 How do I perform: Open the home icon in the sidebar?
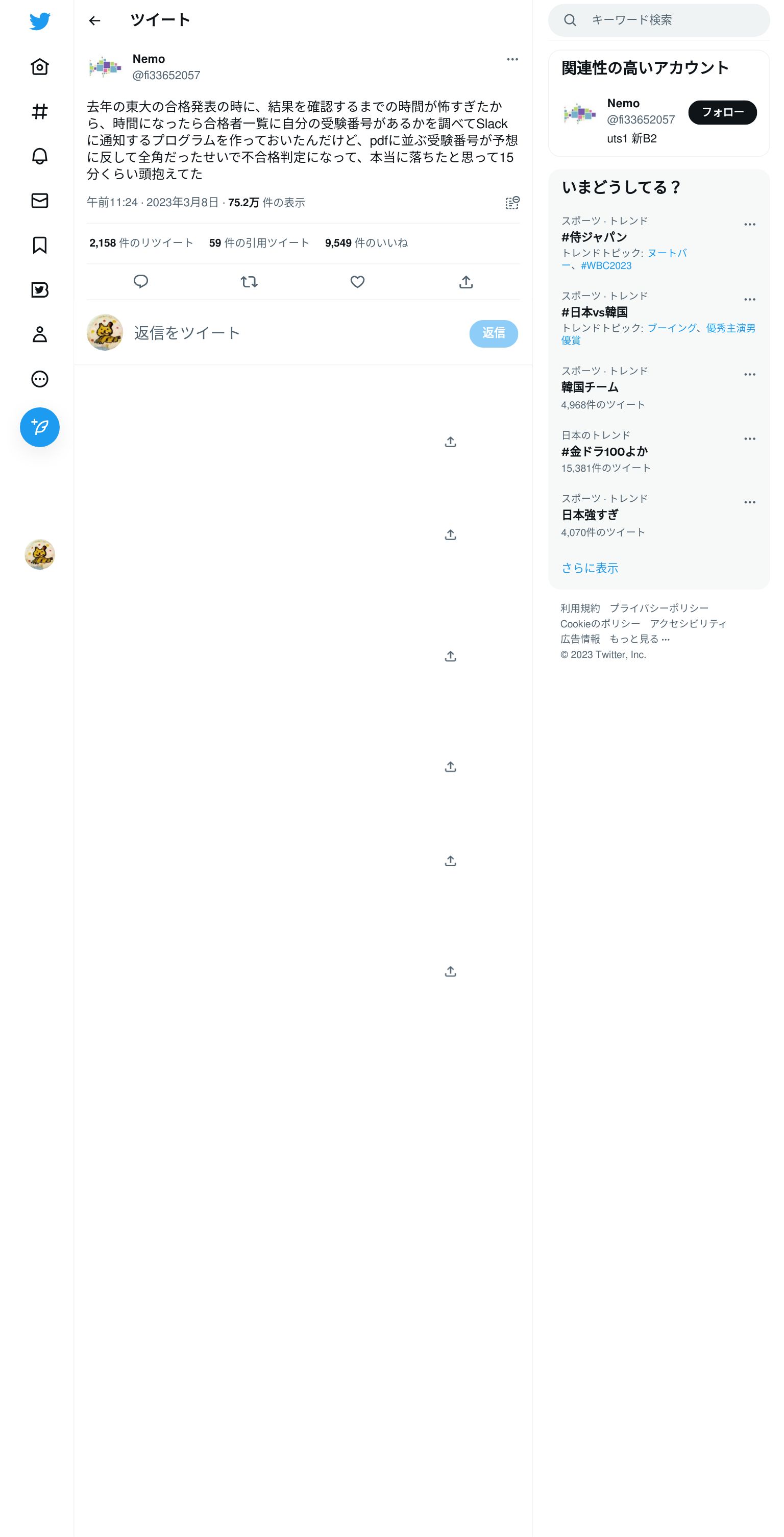tap(40, 66)
